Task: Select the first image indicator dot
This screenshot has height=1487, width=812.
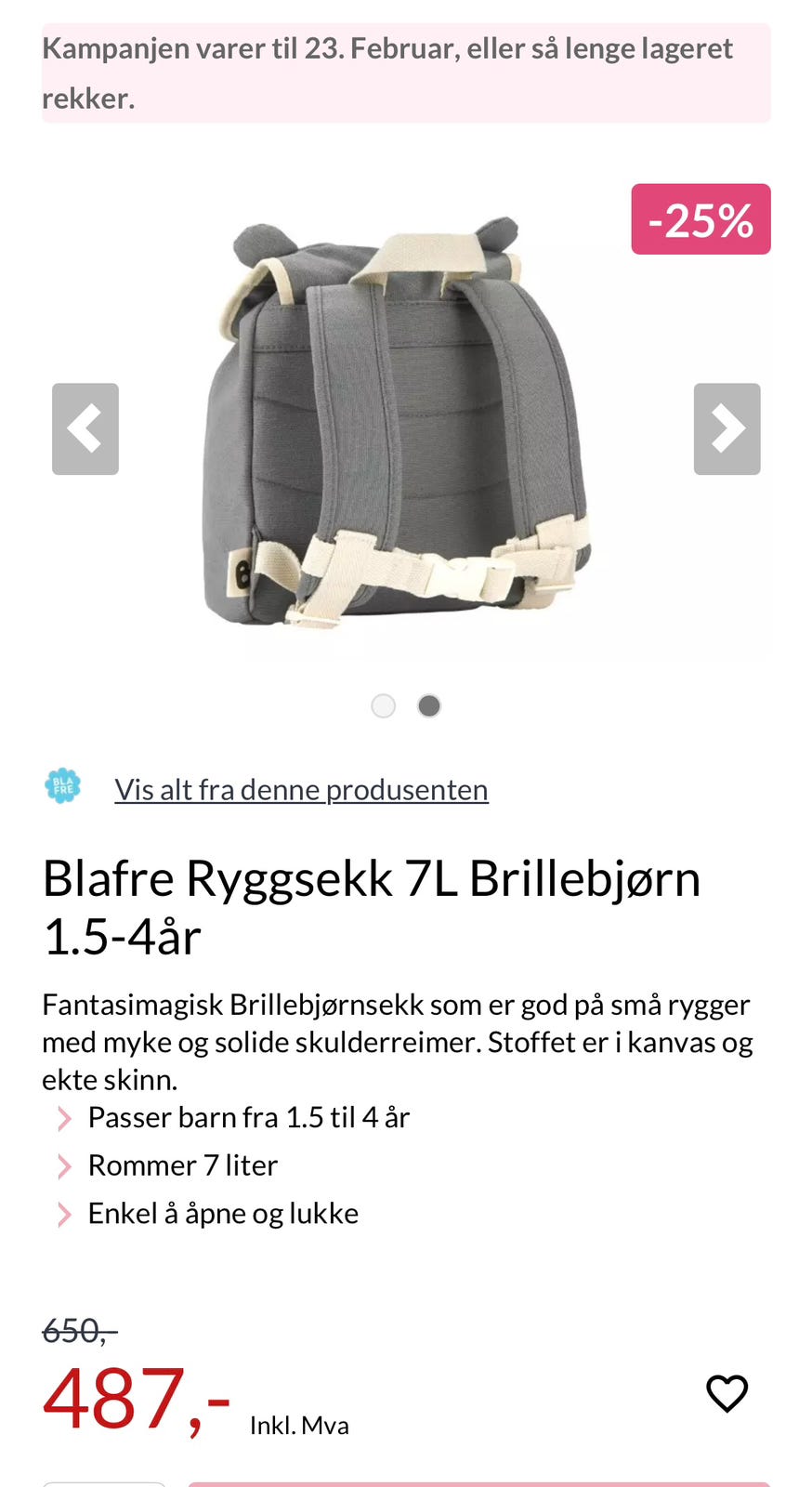Action: (x=383, y=705)
